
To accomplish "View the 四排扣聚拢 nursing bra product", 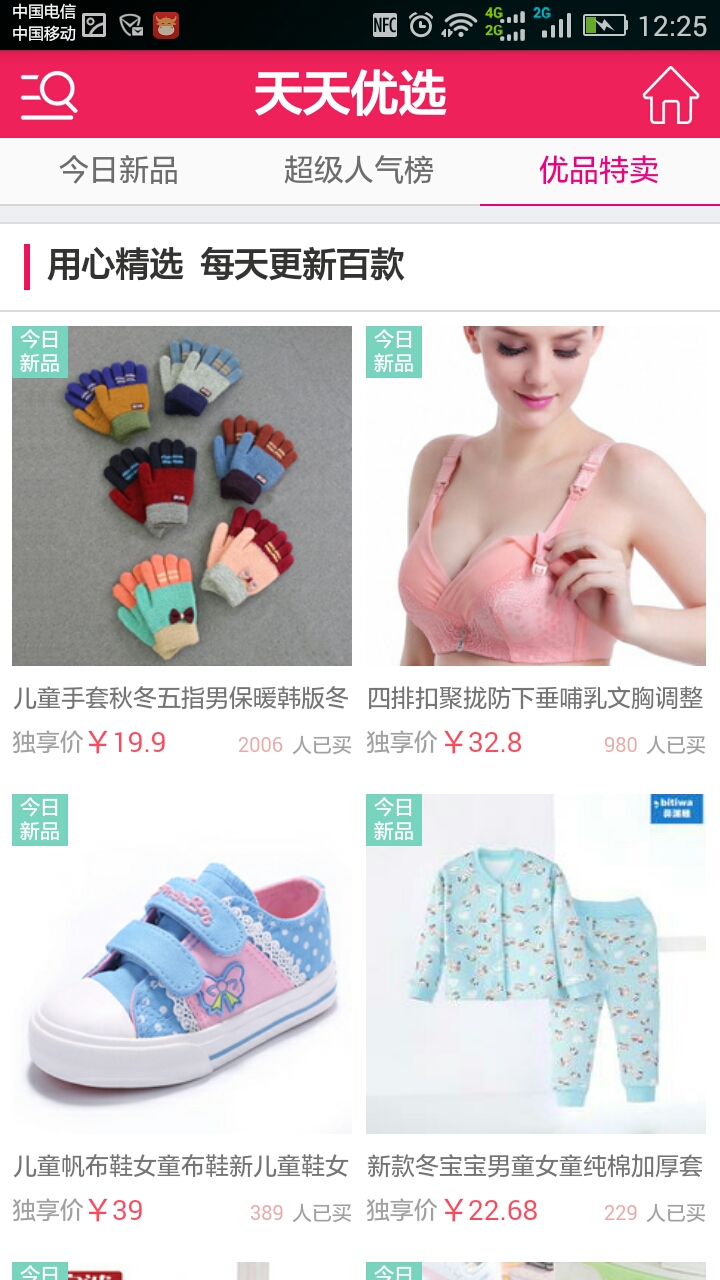I will [x=536, y=496].
